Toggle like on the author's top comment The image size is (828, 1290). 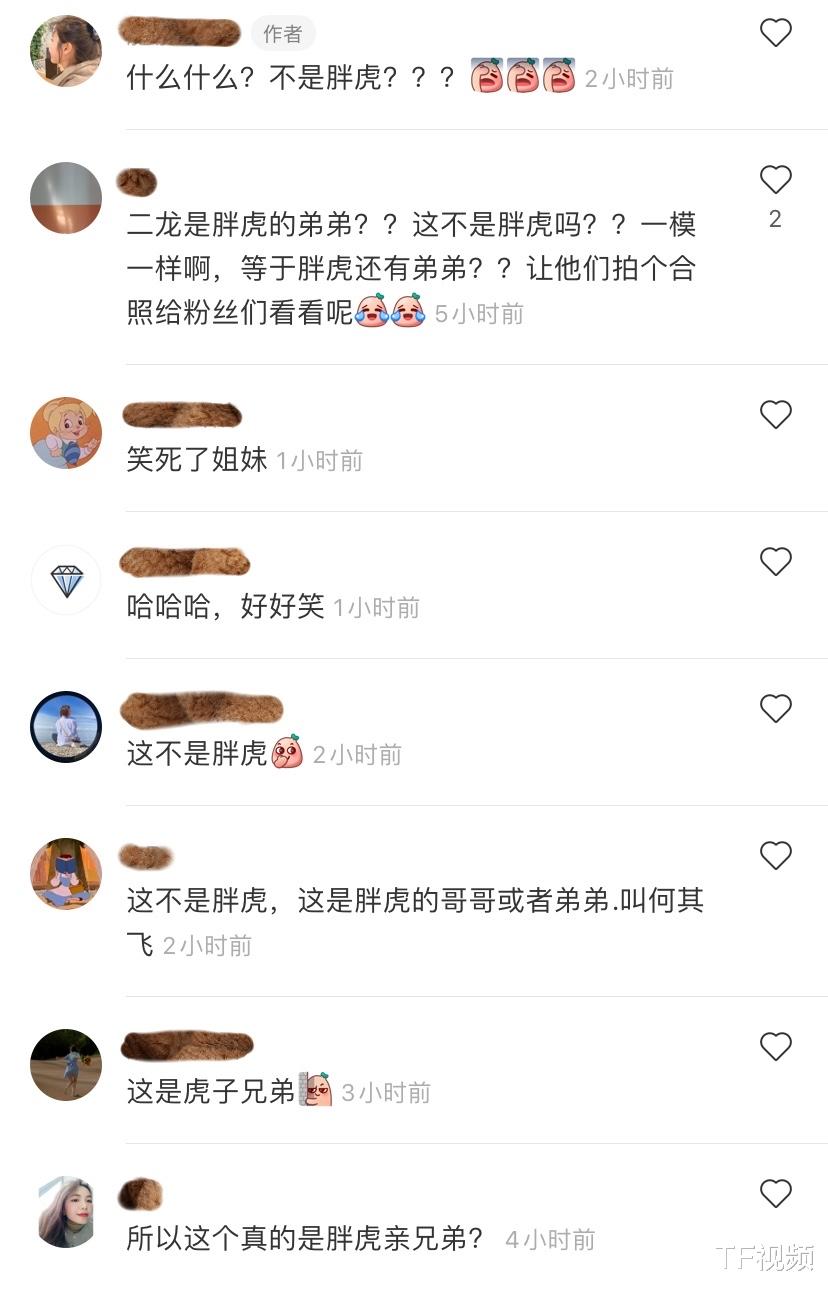pyautogui.click(x=775, y=33)
